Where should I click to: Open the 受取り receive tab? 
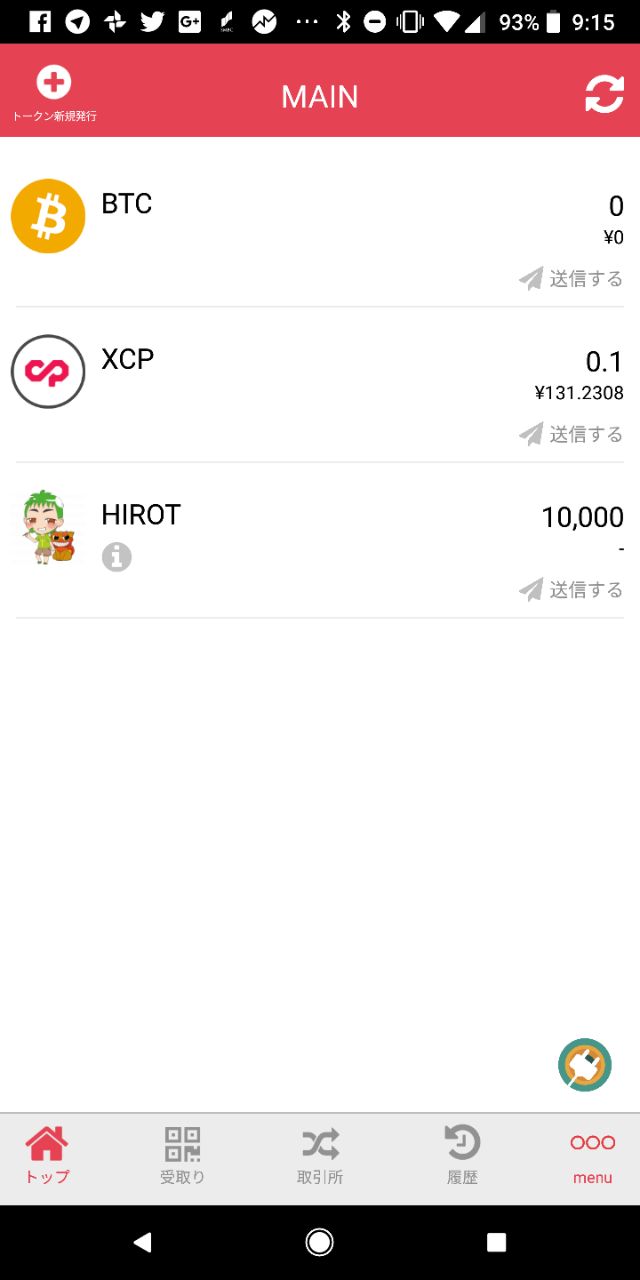(182, 1156)
